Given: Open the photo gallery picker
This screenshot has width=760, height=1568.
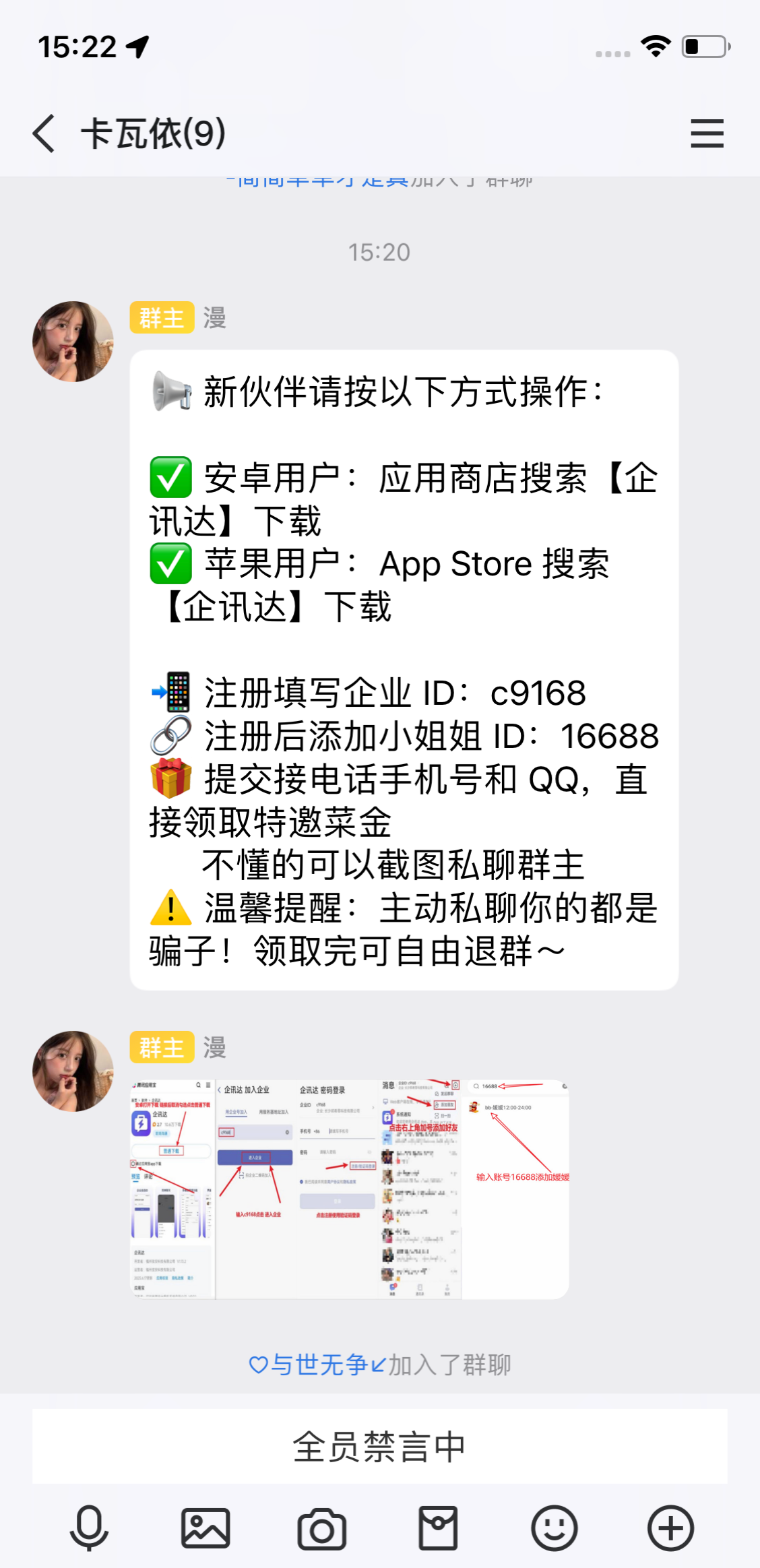Looking at the screenshot, I should (205, 1528).
